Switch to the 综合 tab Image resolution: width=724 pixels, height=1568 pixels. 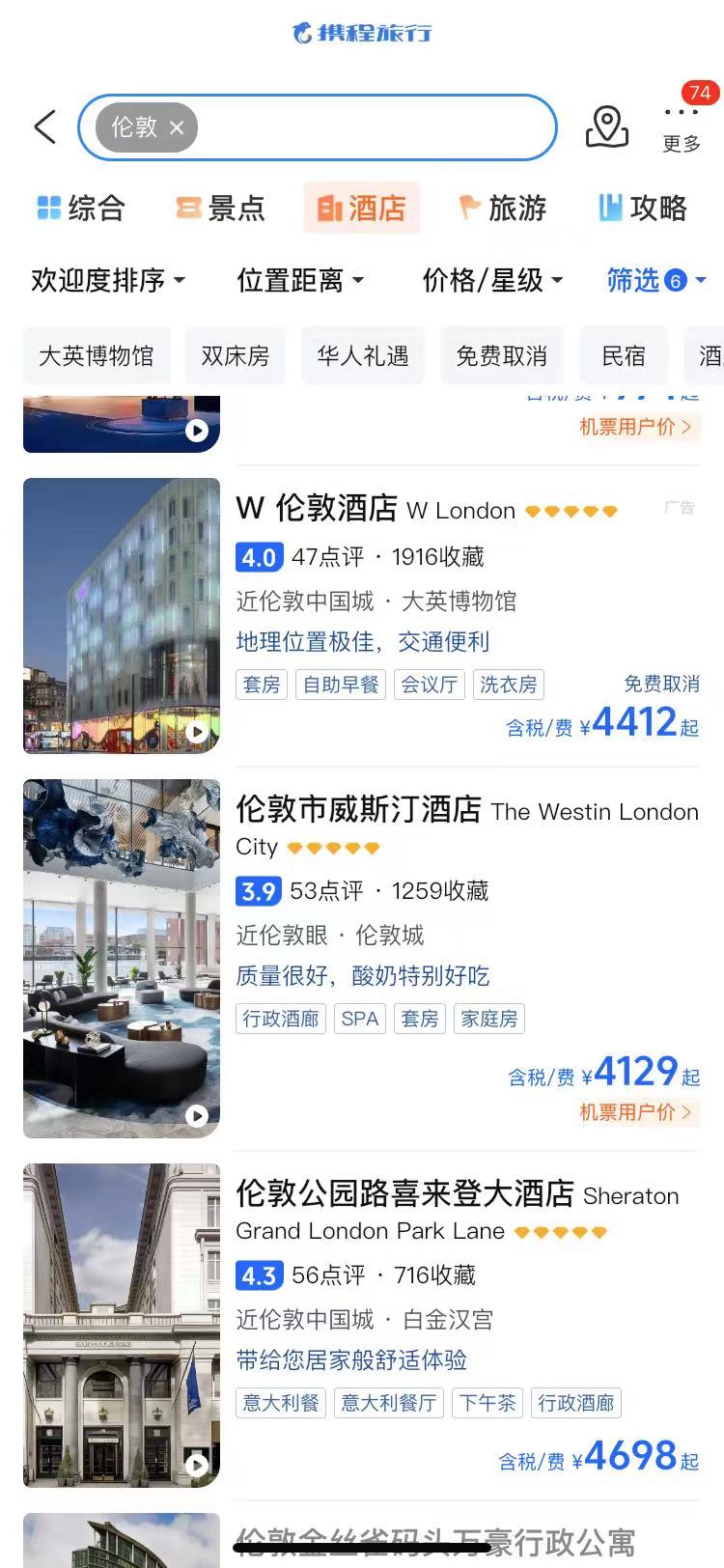pyautogui.click(x=81, y=208)
